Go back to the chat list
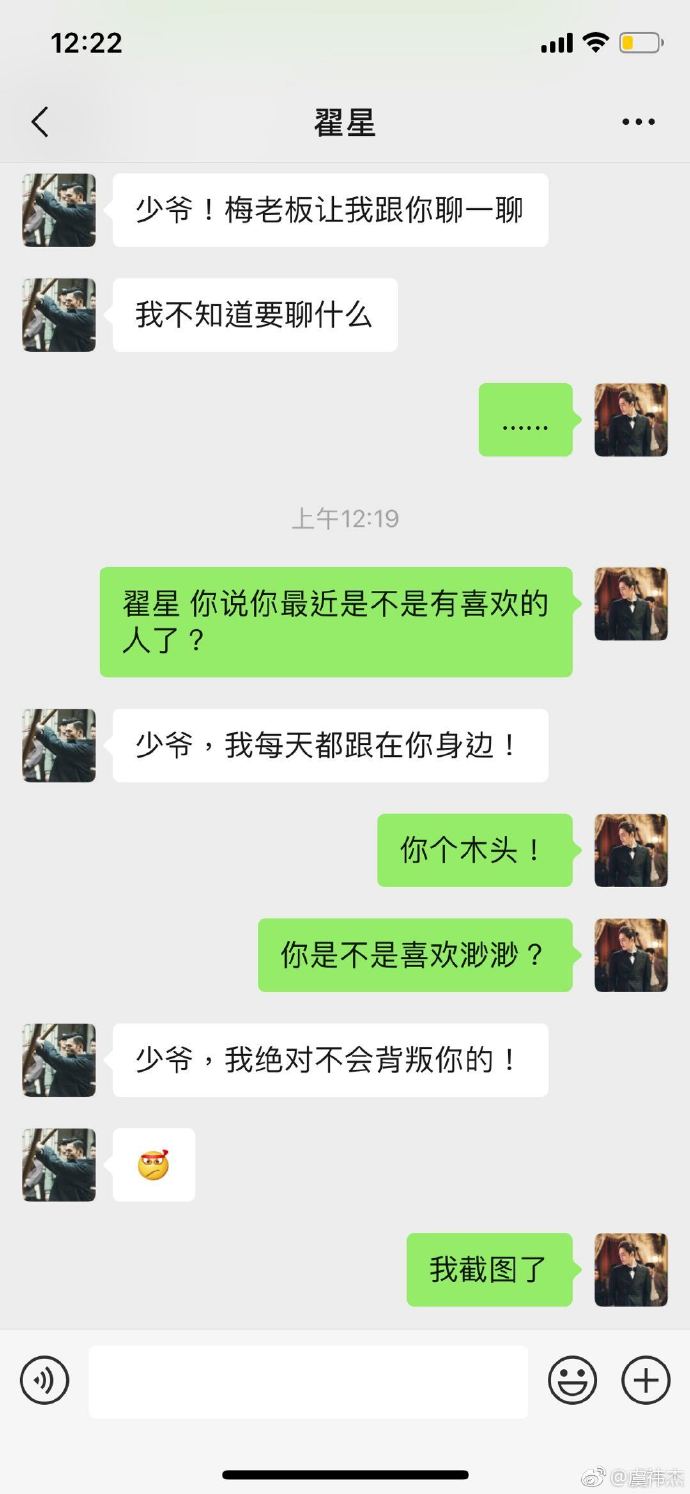 point(40,122)
